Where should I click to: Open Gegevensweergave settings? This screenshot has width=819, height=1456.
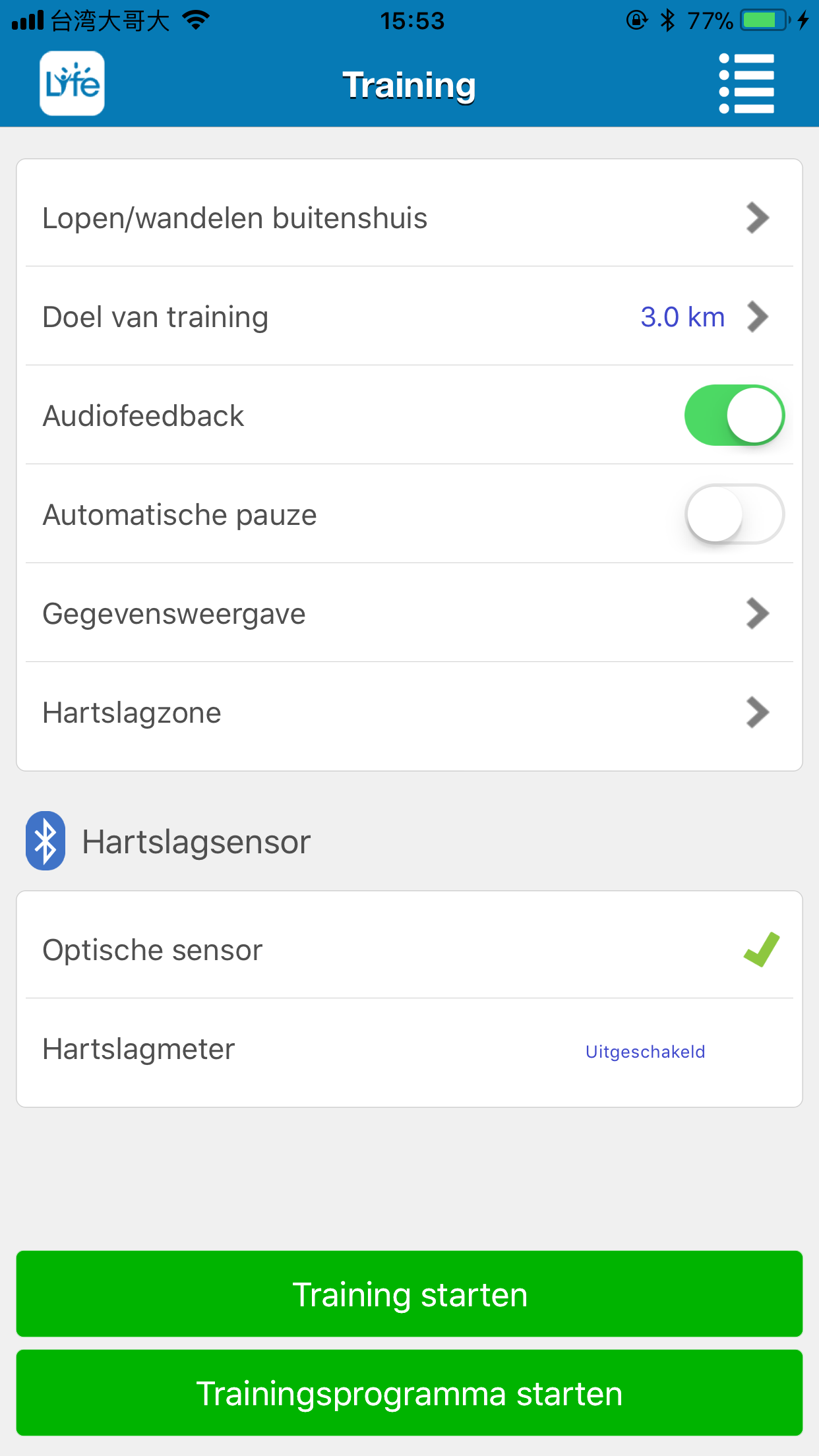(409, 613)
